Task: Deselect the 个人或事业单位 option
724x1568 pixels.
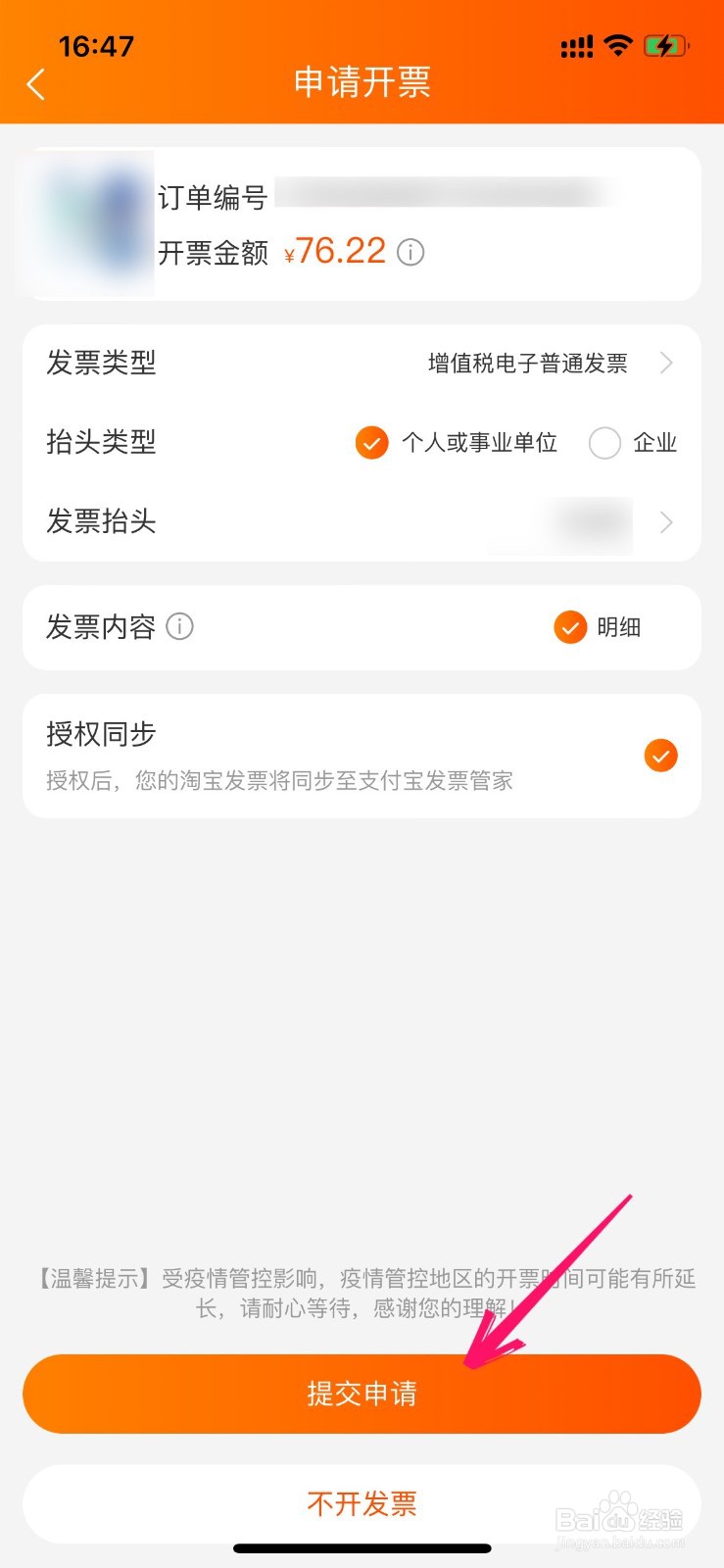Action: [371, 443]
